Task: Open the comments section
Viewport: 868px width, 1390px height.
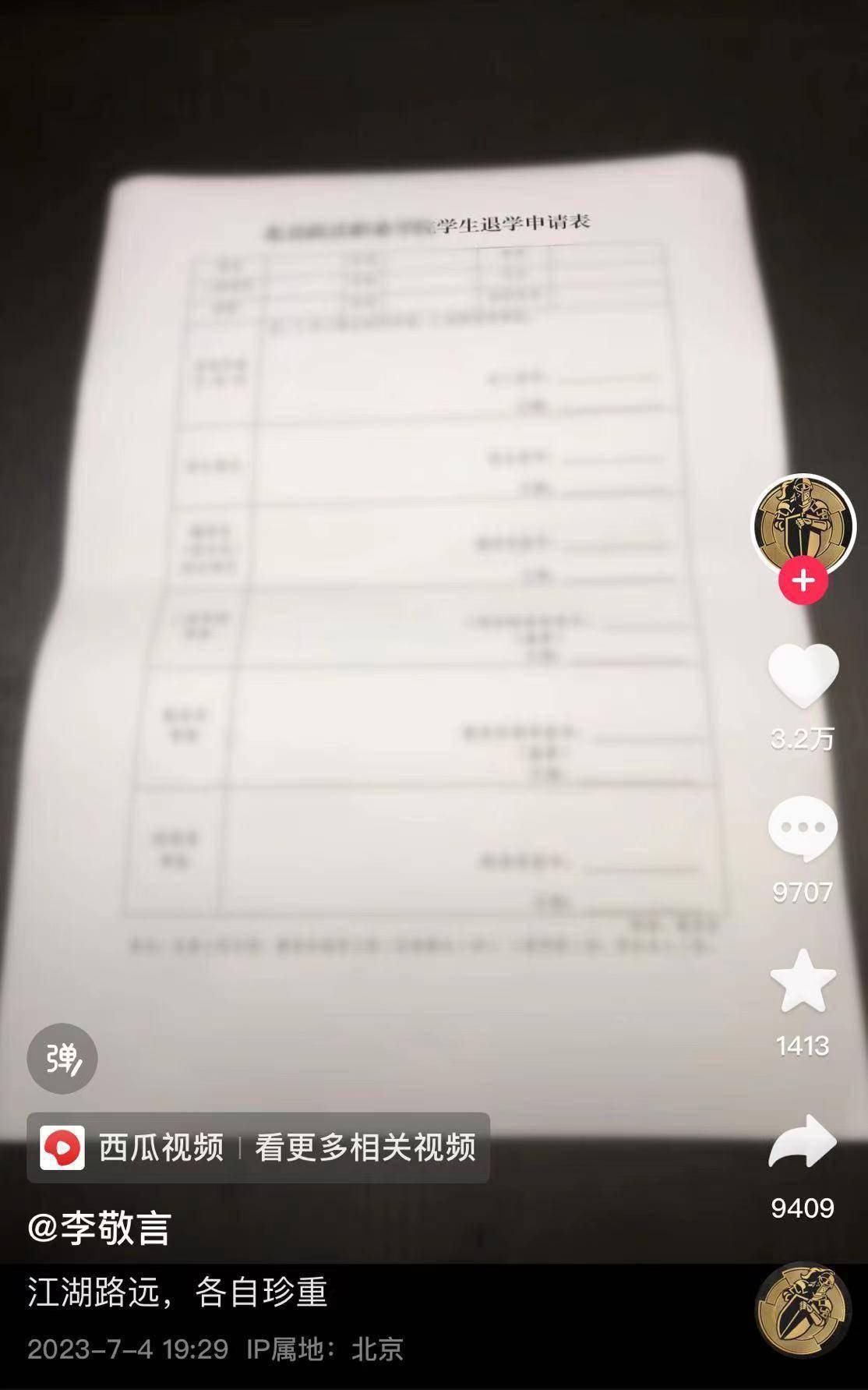Action: (803, 829)
